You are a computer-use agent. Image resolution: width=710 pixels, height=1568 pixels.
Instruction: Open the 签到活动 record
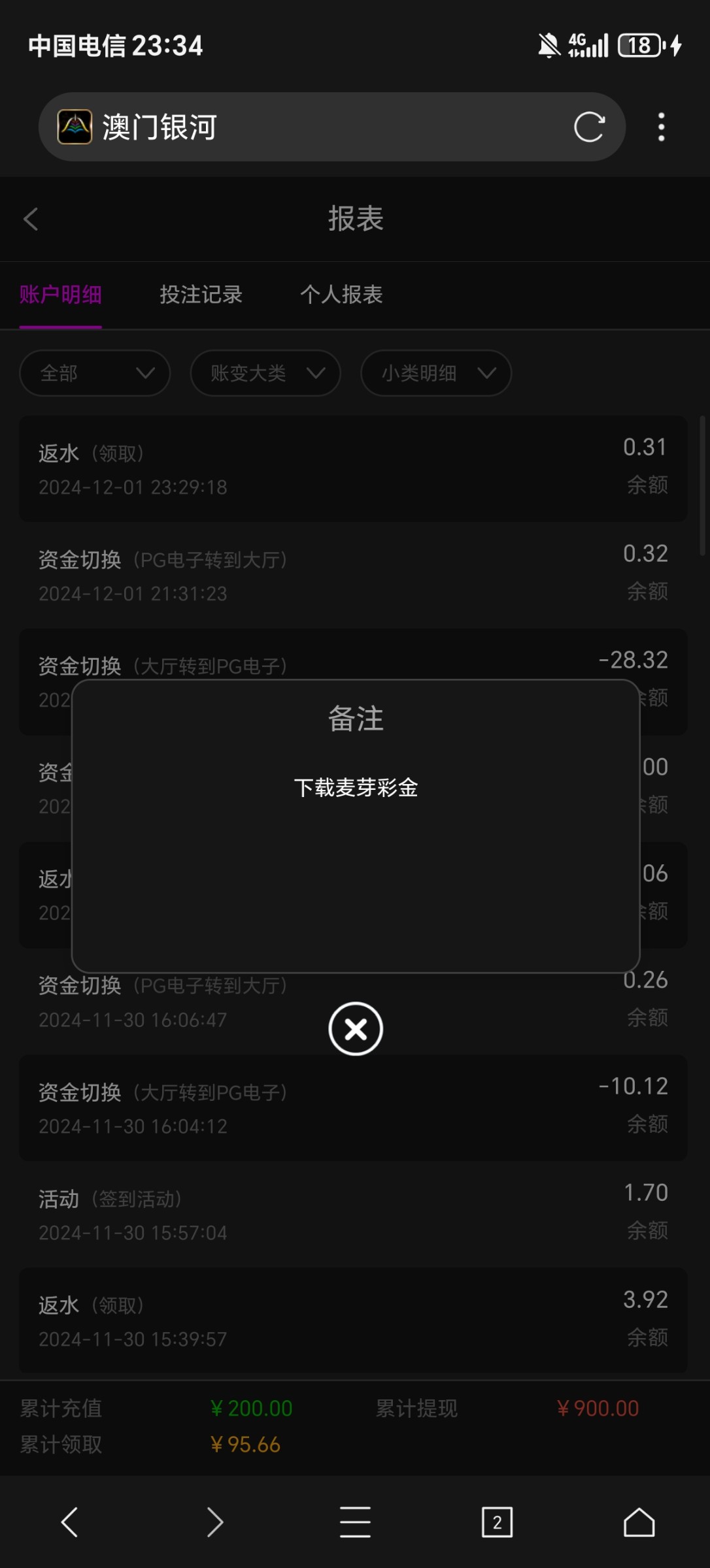click(x=353, y=1214)
